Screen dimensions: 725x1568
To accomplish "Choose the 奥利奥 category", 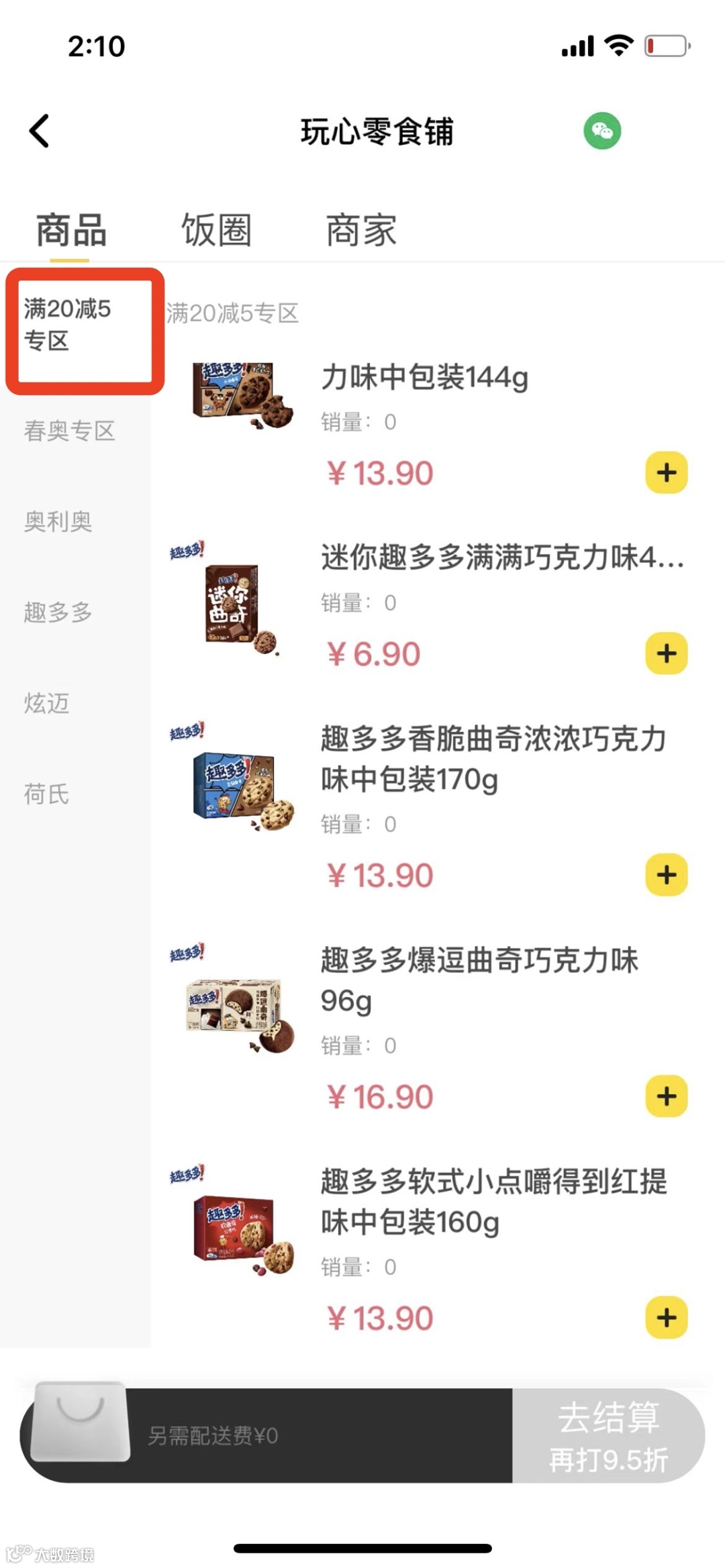I will click(x=58, y=521).
